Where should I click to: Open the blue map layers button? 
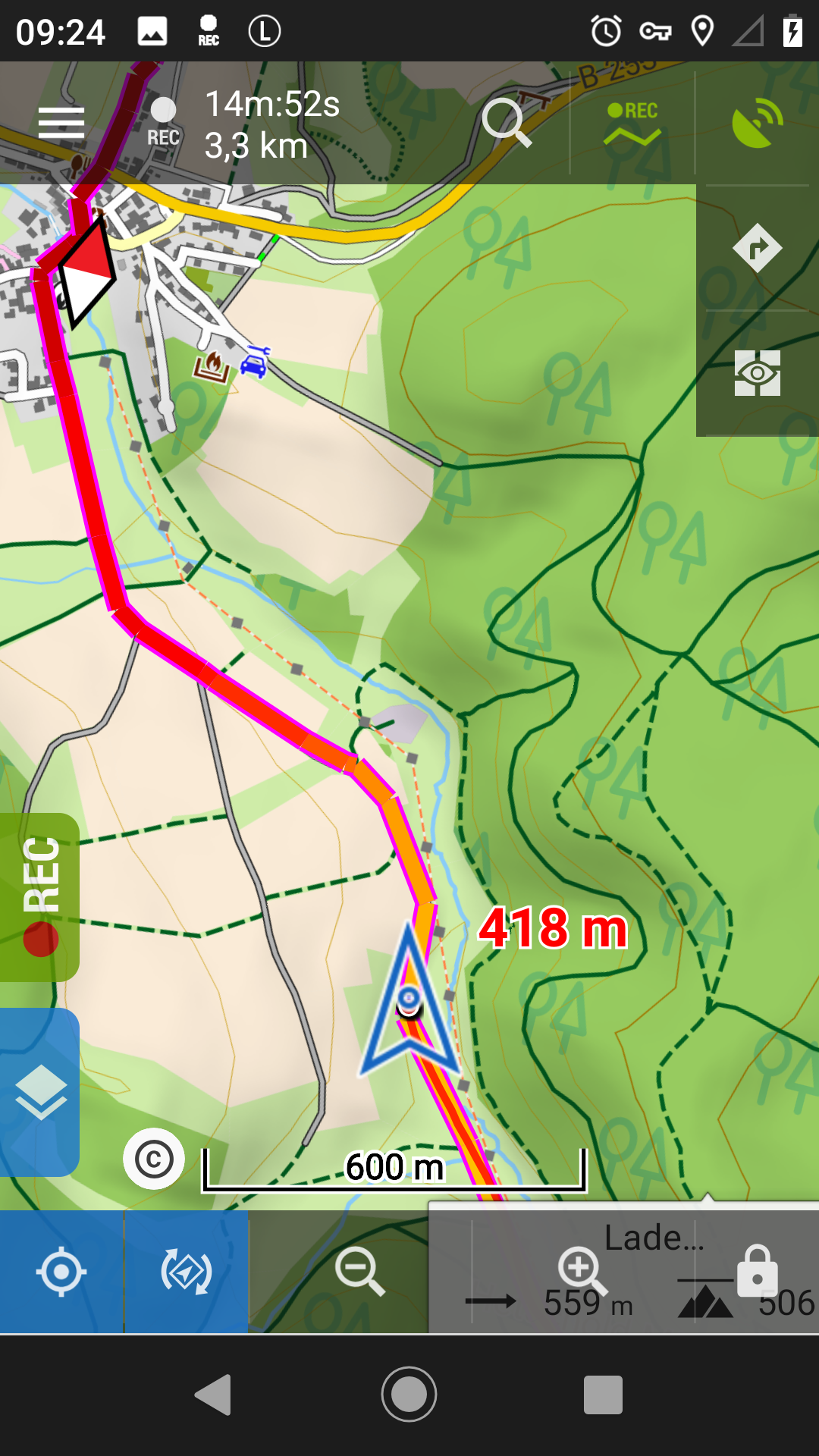coord(39,1092)
